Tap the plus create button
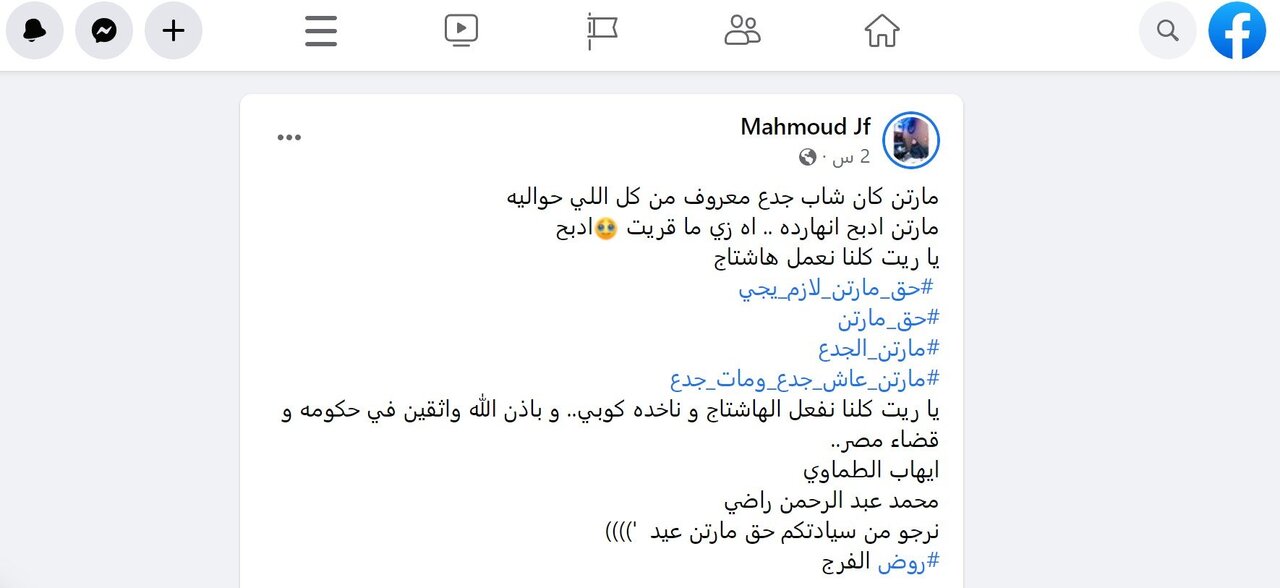Image resolution: width=1280 pixels, height=588 pixels. (174, 30)
